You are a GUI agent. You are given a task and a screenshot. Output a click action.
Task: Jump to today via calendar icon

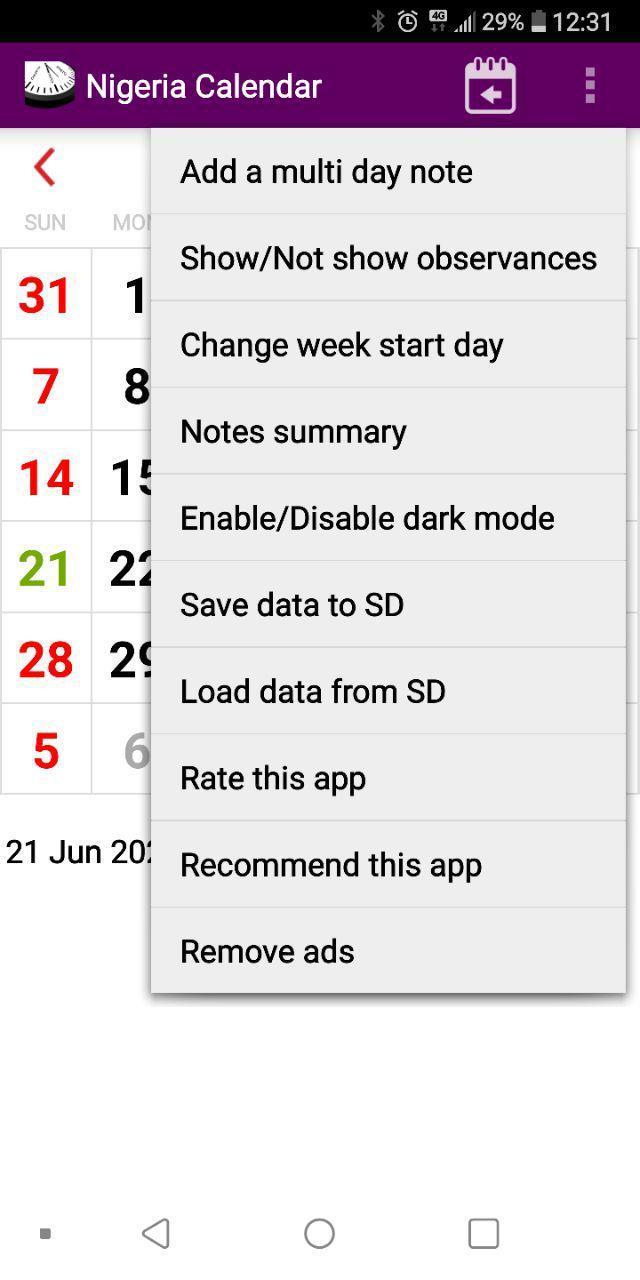[x=490, y=86]
